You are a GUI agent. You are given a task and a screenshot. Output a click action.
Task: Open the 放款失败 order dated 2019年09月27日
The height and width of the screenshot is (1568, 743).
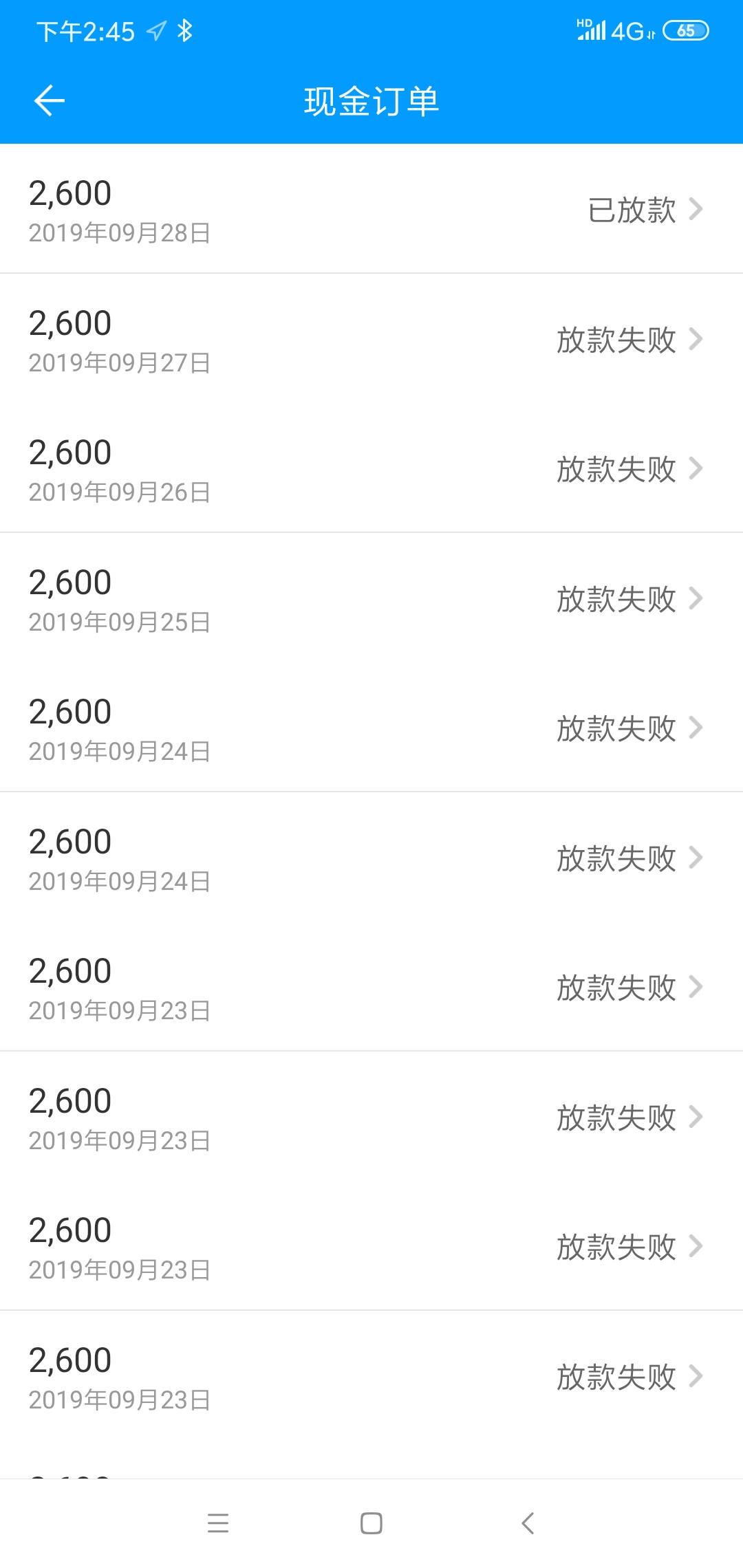371,338
